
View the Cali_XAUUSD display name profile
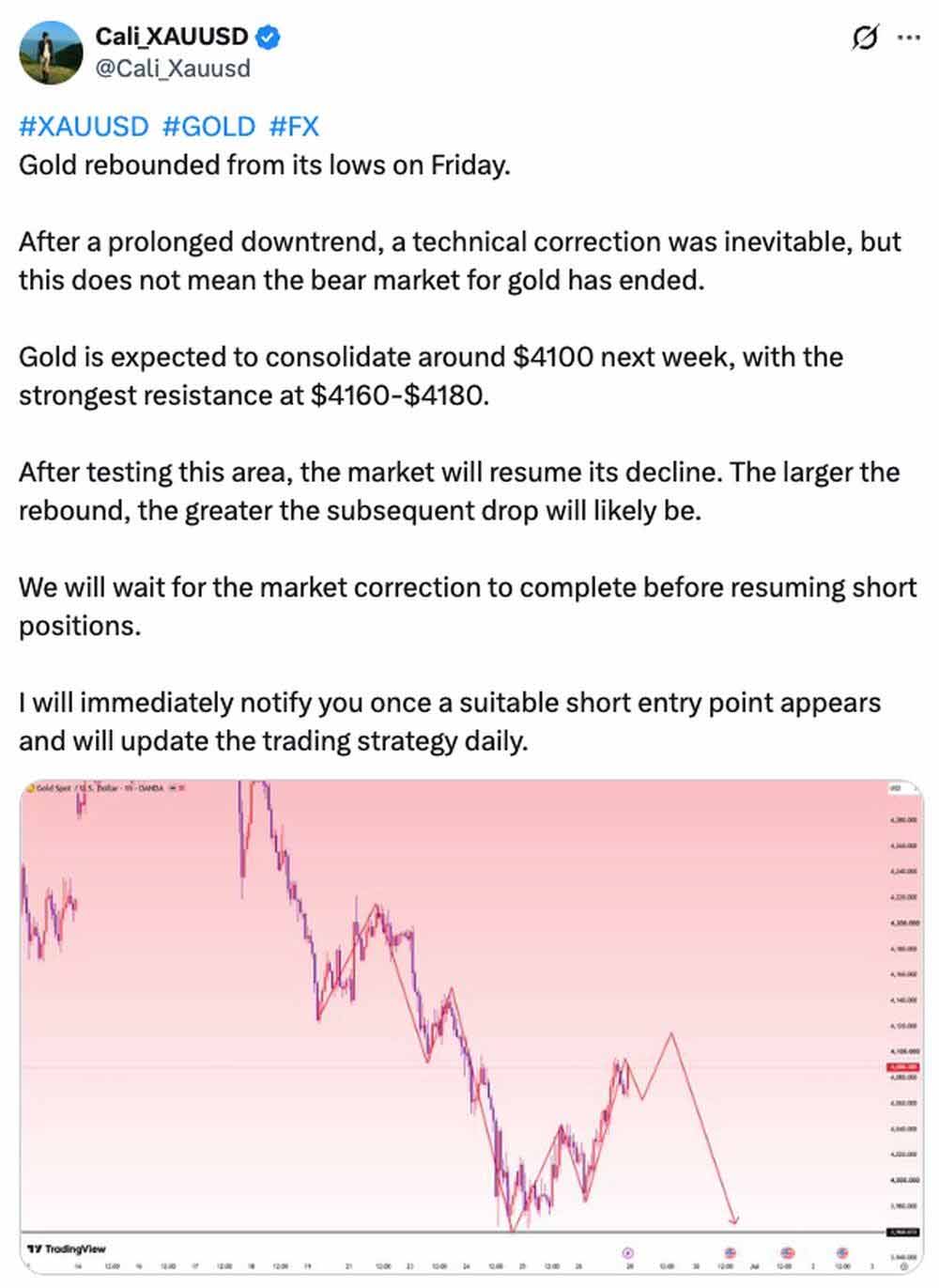[172, 38]
